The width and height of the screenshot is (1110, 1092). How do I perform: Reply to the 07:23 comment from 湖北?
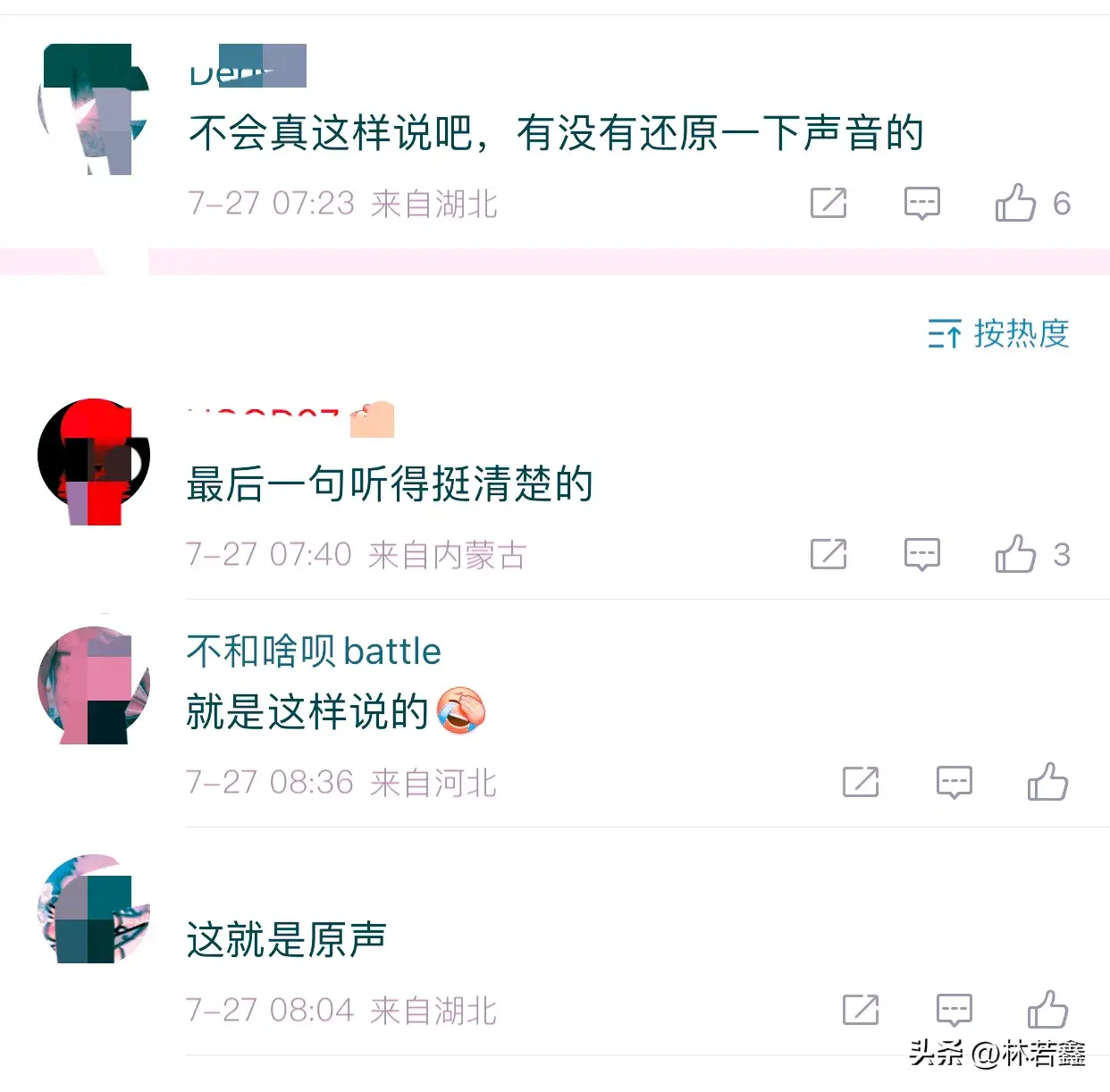pyautogui.click(x=921, y=203)
